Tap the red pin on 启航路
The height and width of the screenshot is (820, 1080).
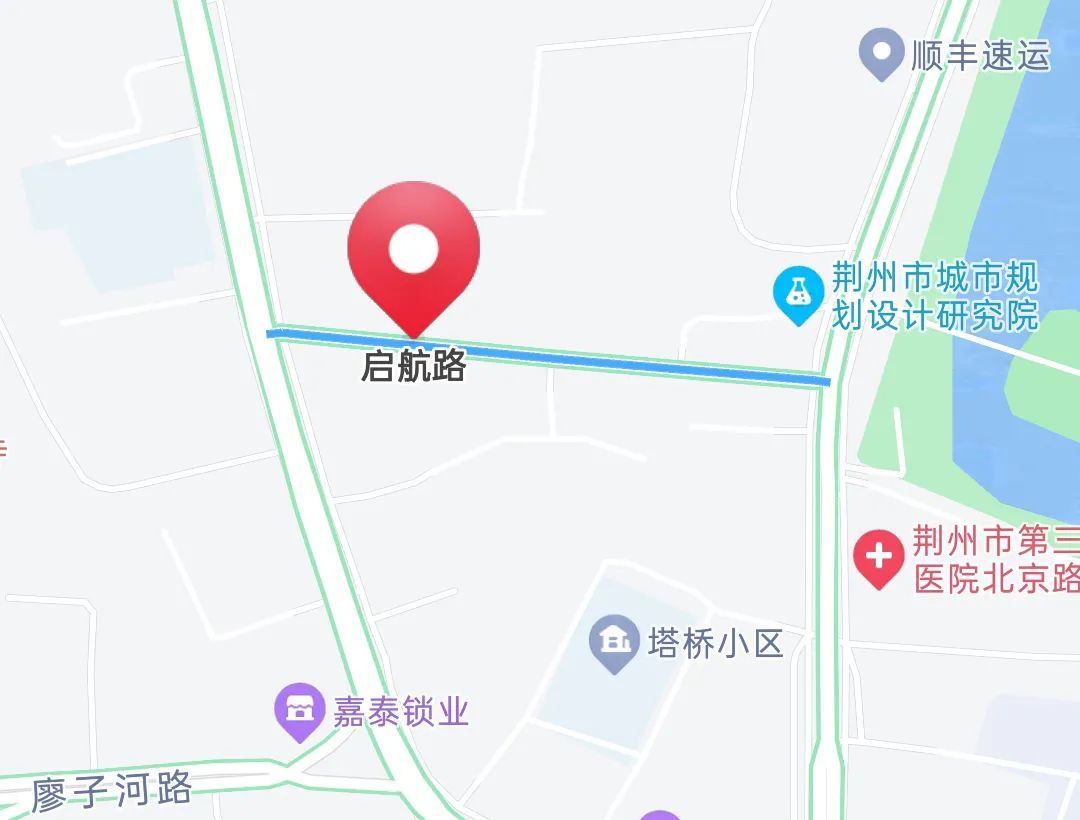pos(413,251)
